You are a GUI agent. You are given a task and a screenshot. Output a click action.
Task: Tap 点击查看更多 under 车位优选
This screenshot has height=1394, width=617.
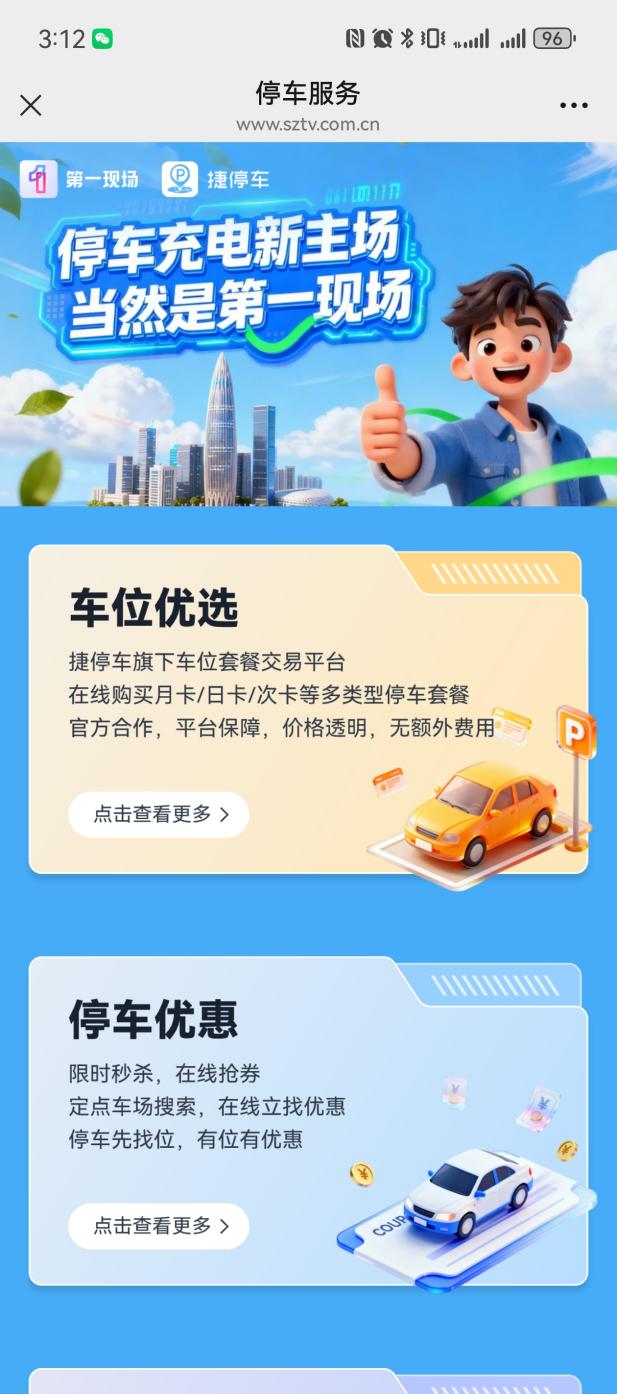click(x=158, y=814)
